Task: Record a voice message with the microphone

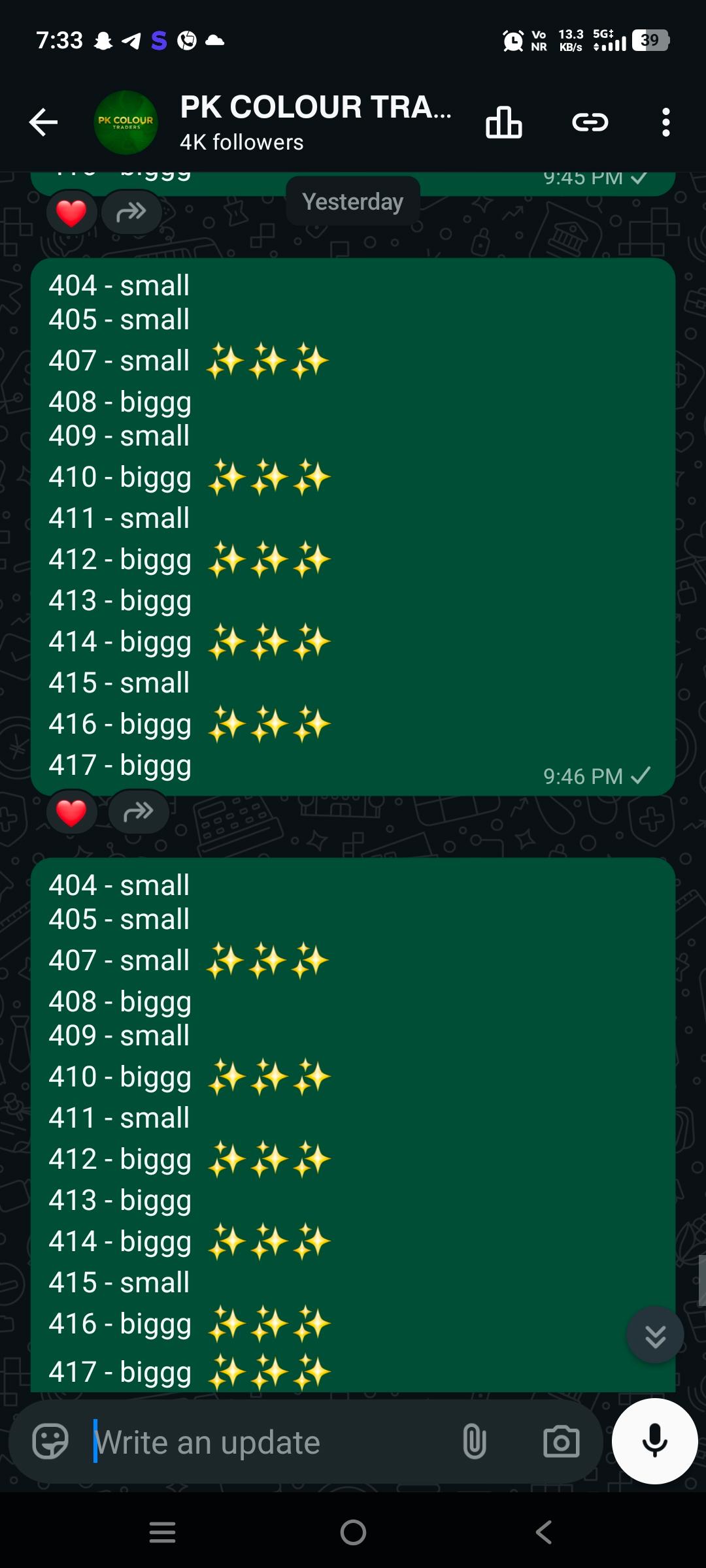Action: pos(655,1441)
